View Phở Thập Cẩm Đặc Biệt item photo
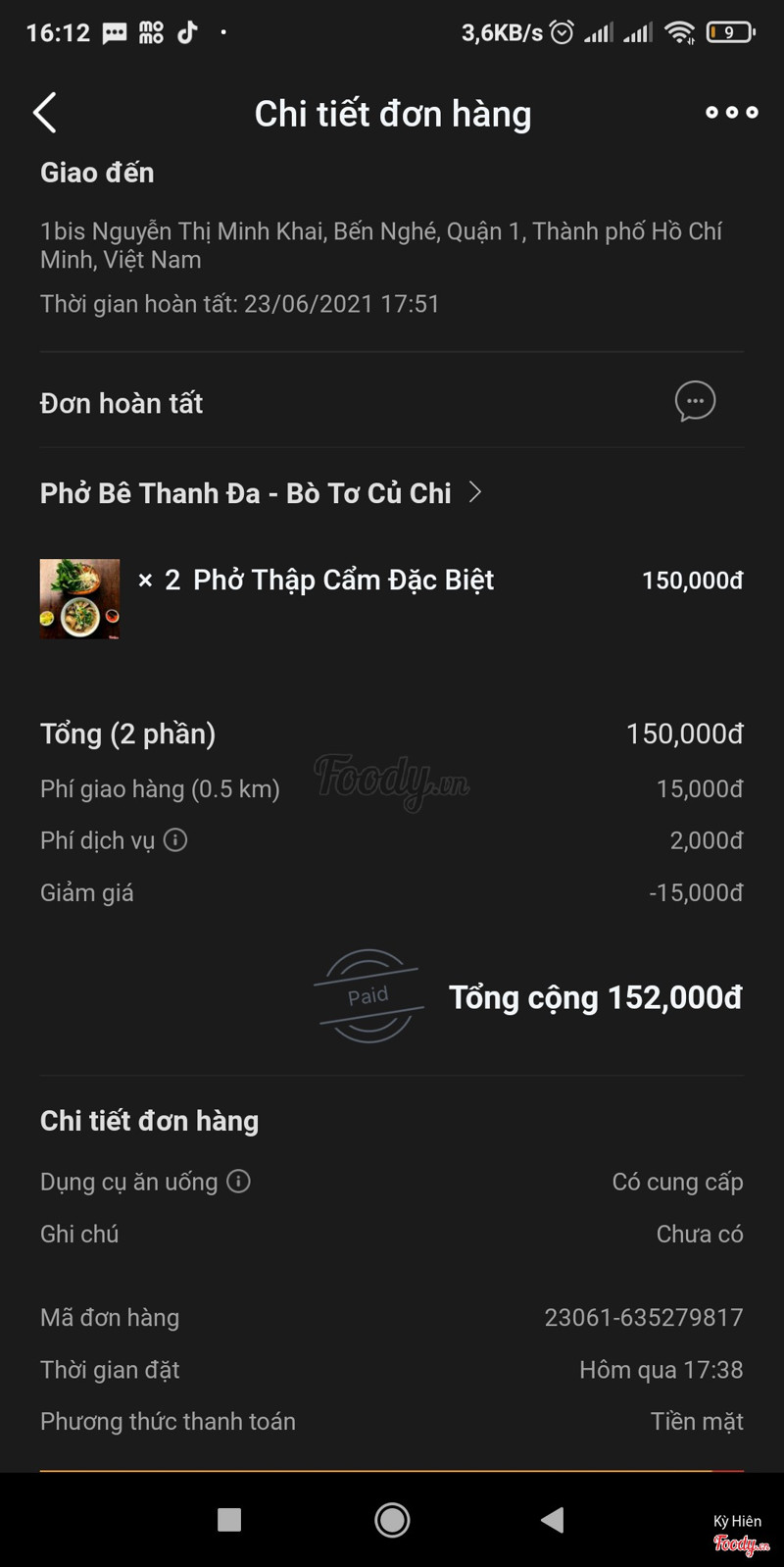 coord(79,598)
